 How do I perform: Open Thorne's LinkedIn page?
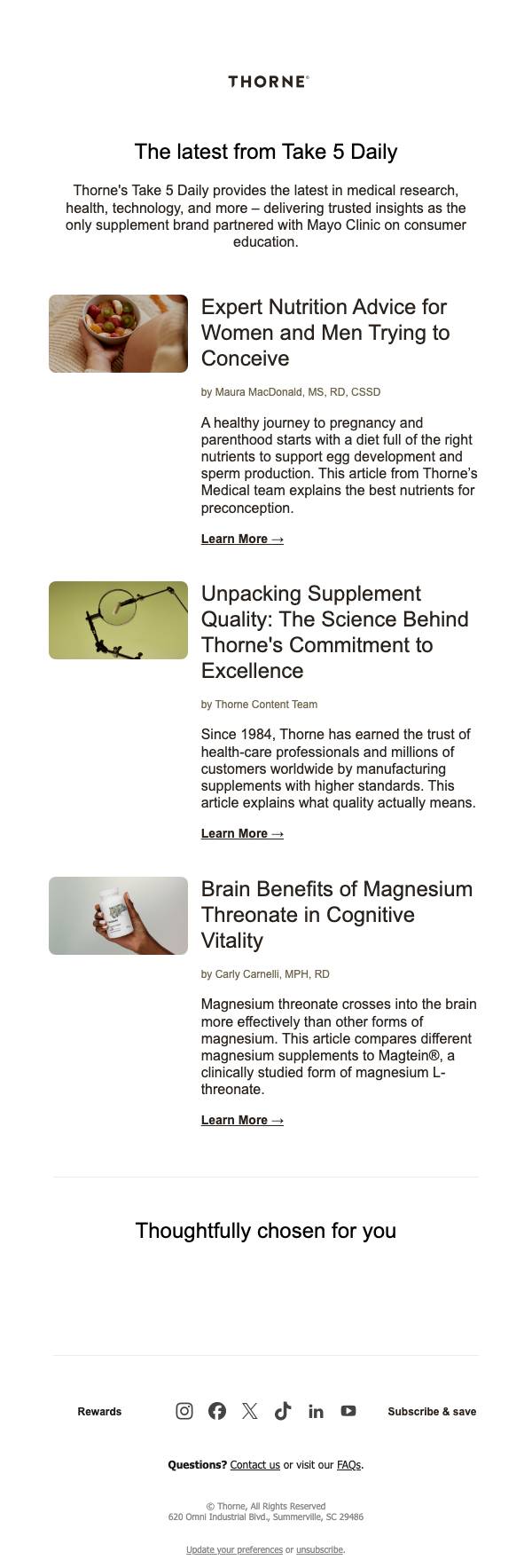[316, 1411]
